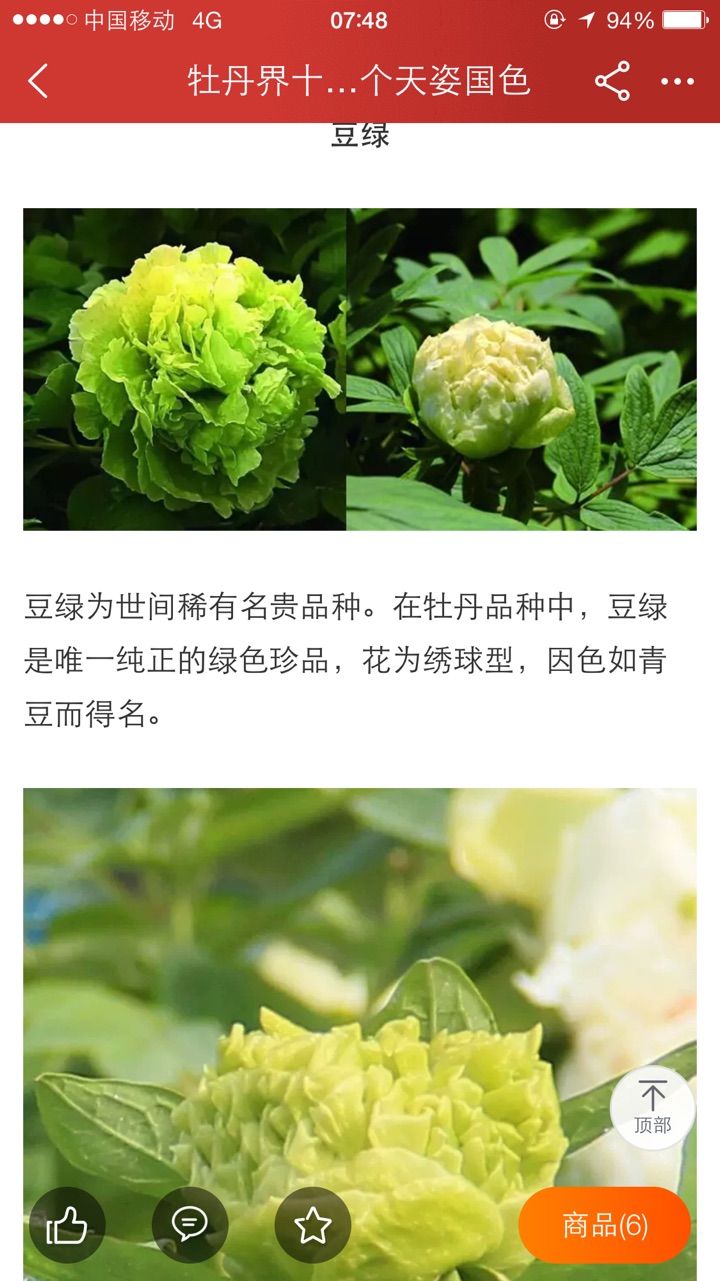720x1281 pixels.
Task: Favorite this article with the star
Action: tap(313, 1225)
